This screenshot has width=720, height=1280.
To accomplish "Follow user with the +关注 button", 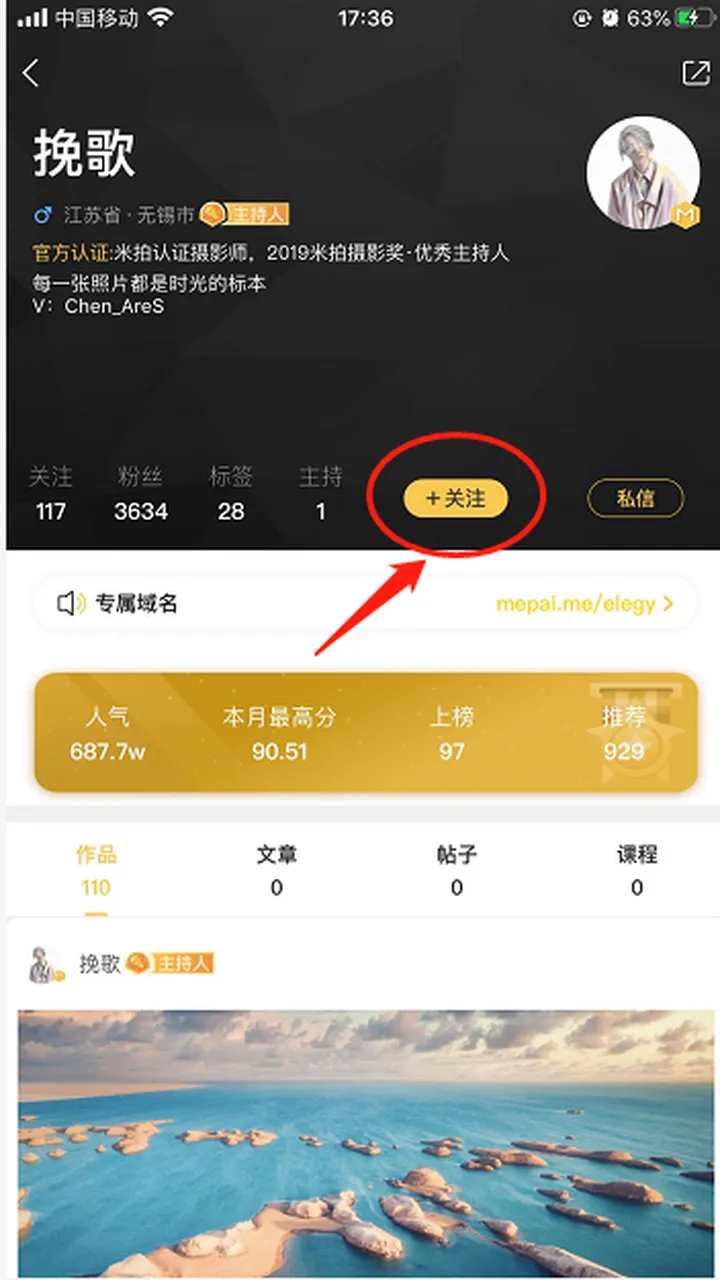I will pos(456,498).
